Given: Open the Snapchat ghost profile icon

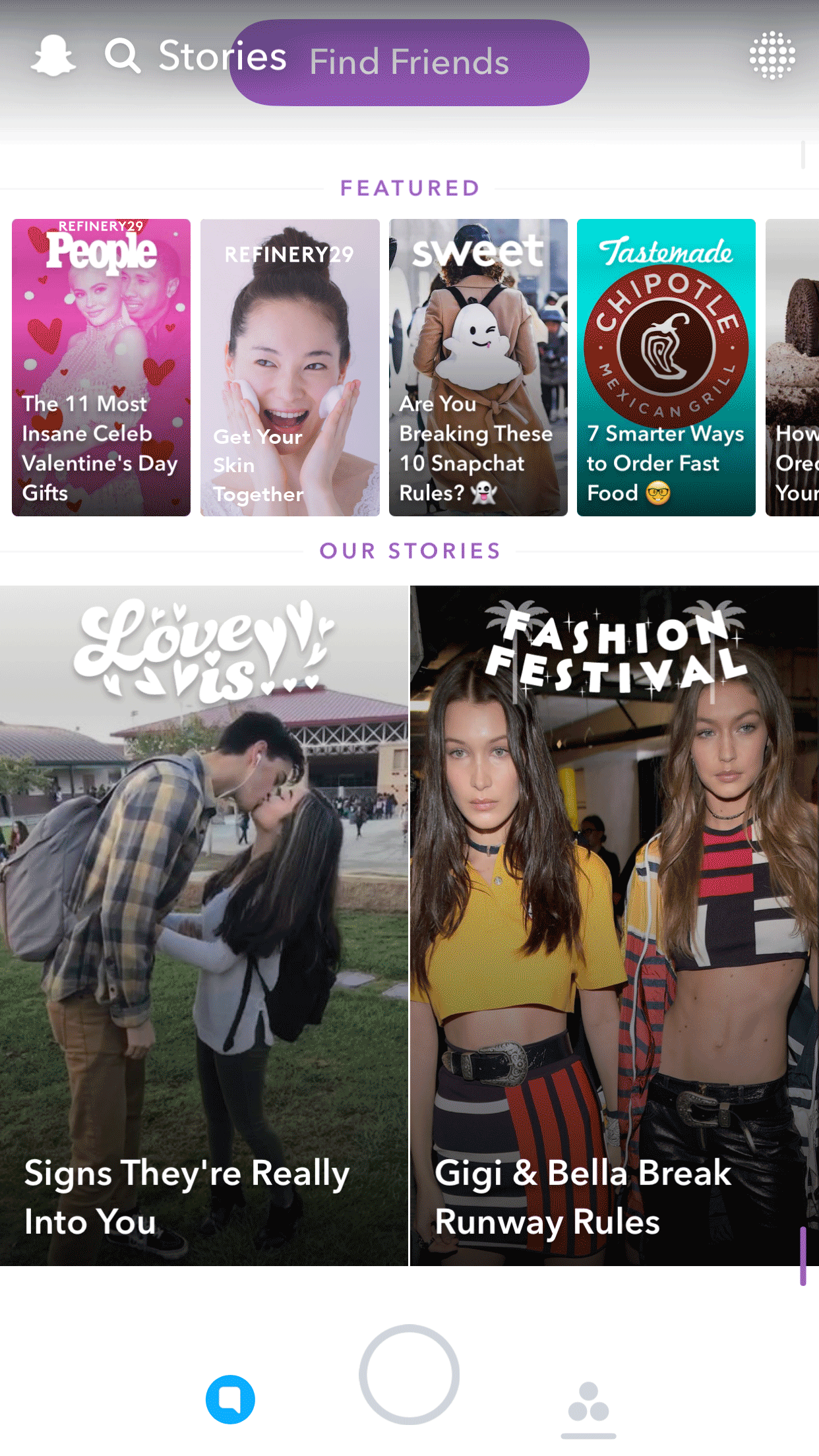Looking at the screenshot, I should tap(53, 56).
